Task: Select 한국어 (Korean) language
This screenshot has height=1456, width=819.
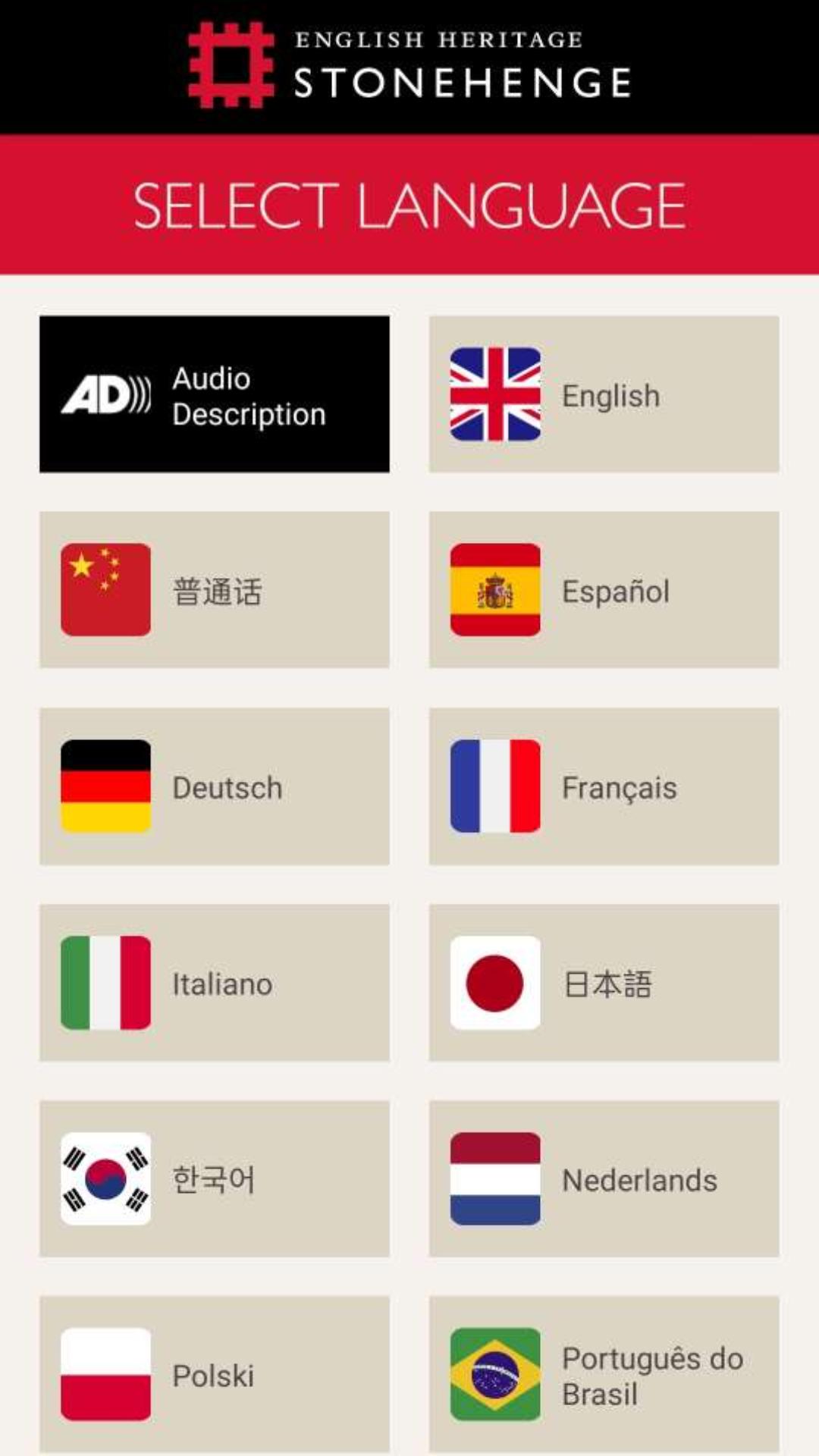Action: coord(215,1179)
